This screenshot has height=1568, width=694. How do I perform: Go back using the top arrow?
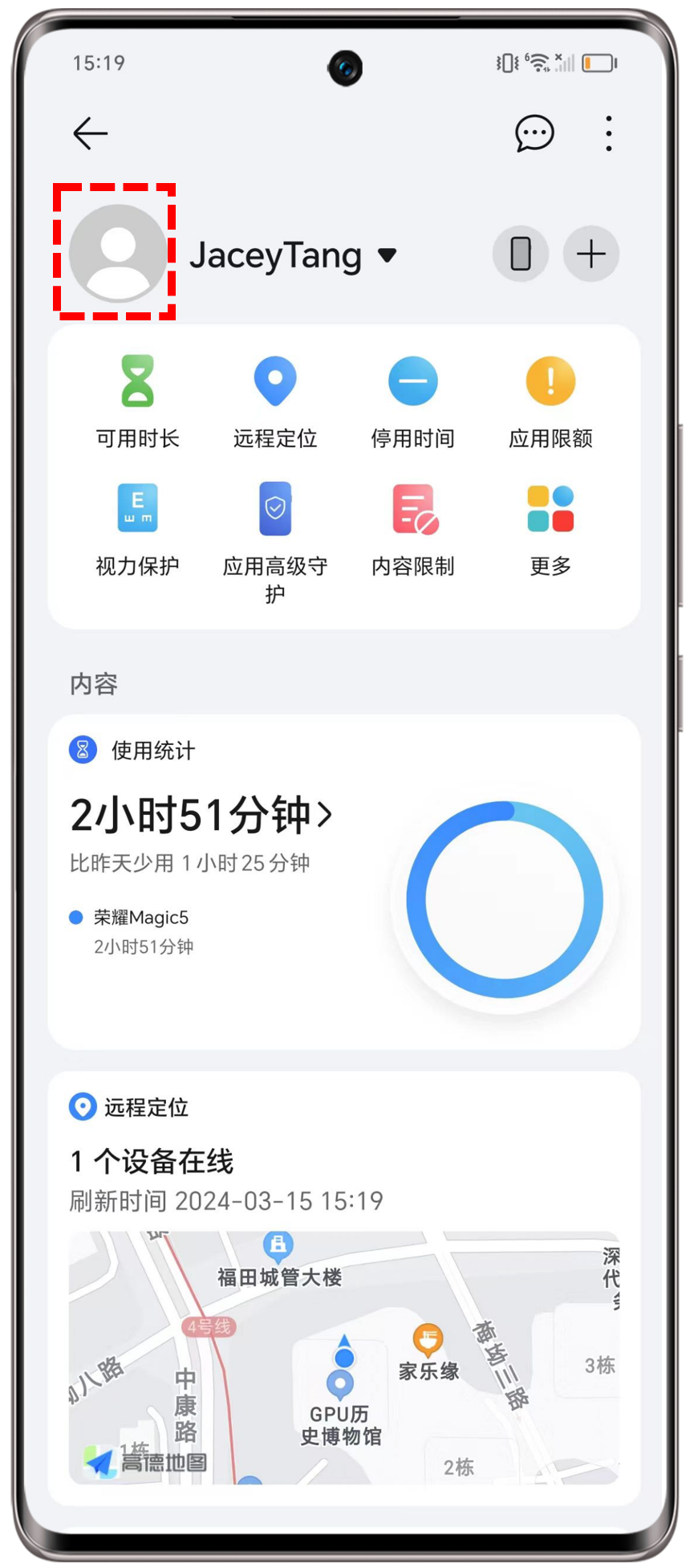(x=90, y=133)
